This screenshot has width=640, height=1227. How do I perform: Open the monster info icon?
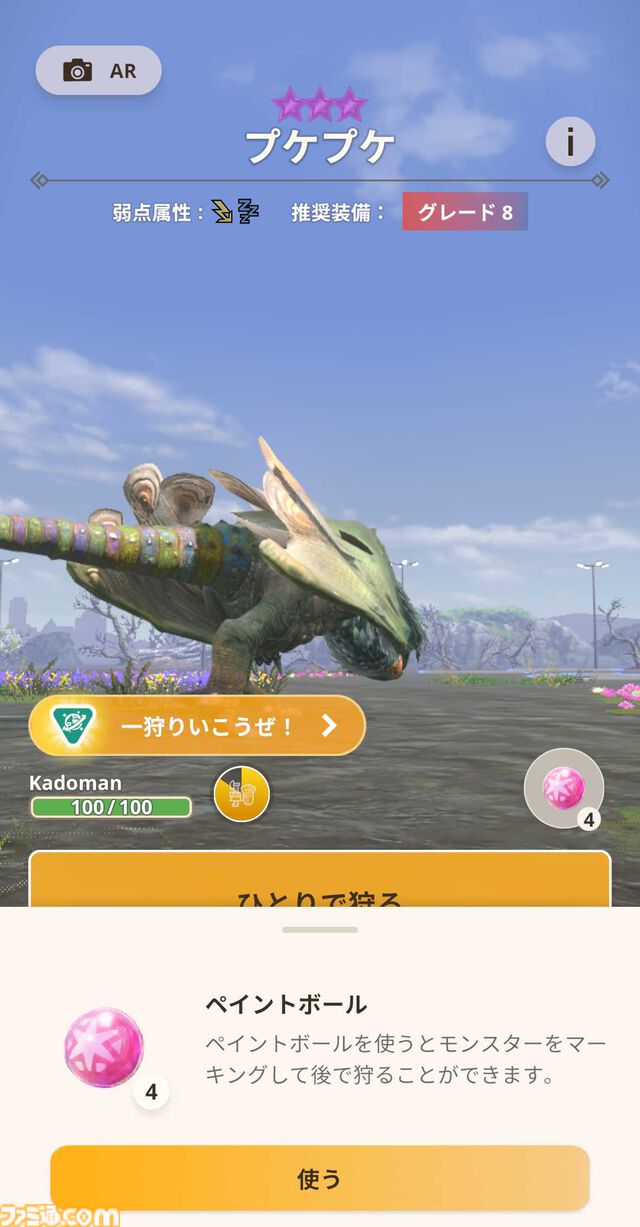570,142
